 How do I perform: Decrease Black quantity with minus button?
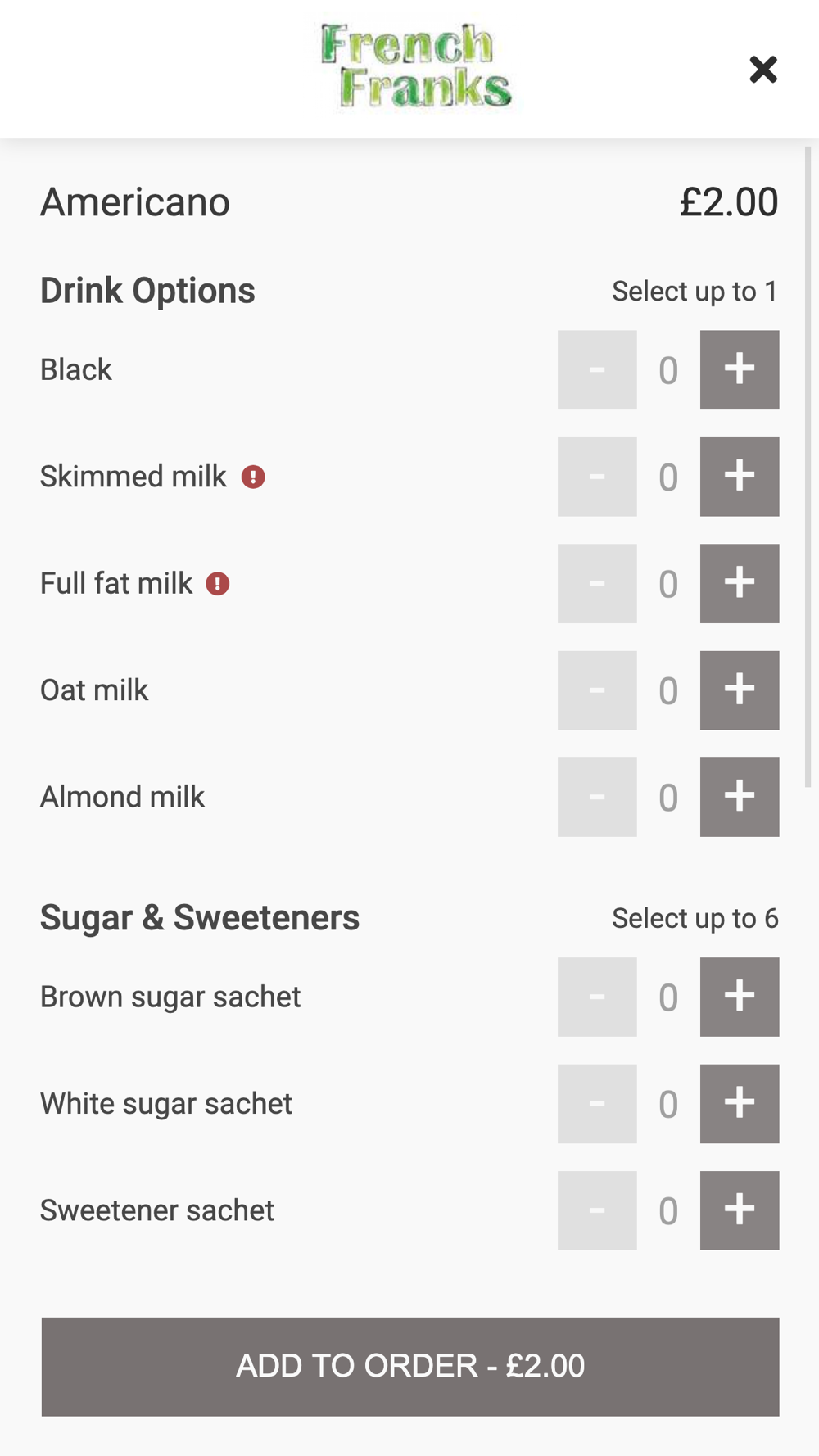[x=597, y=369]
